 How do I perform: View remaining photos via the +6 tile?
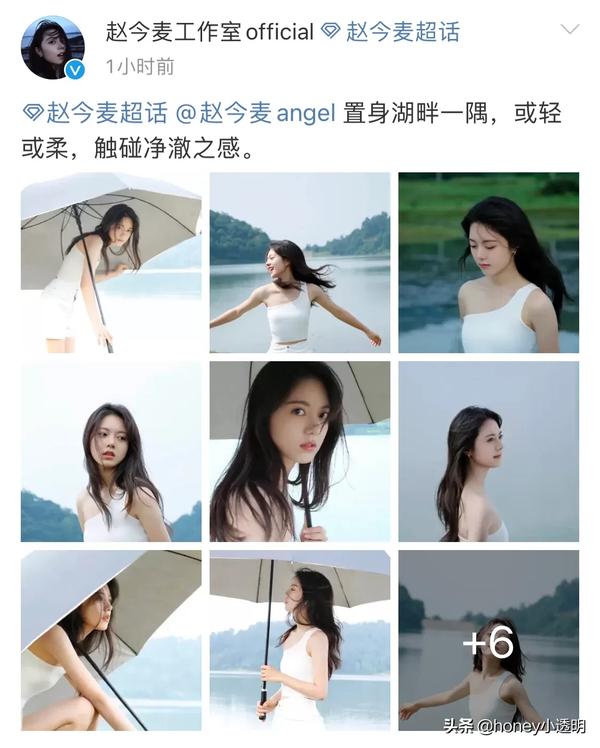coord(488,640)
